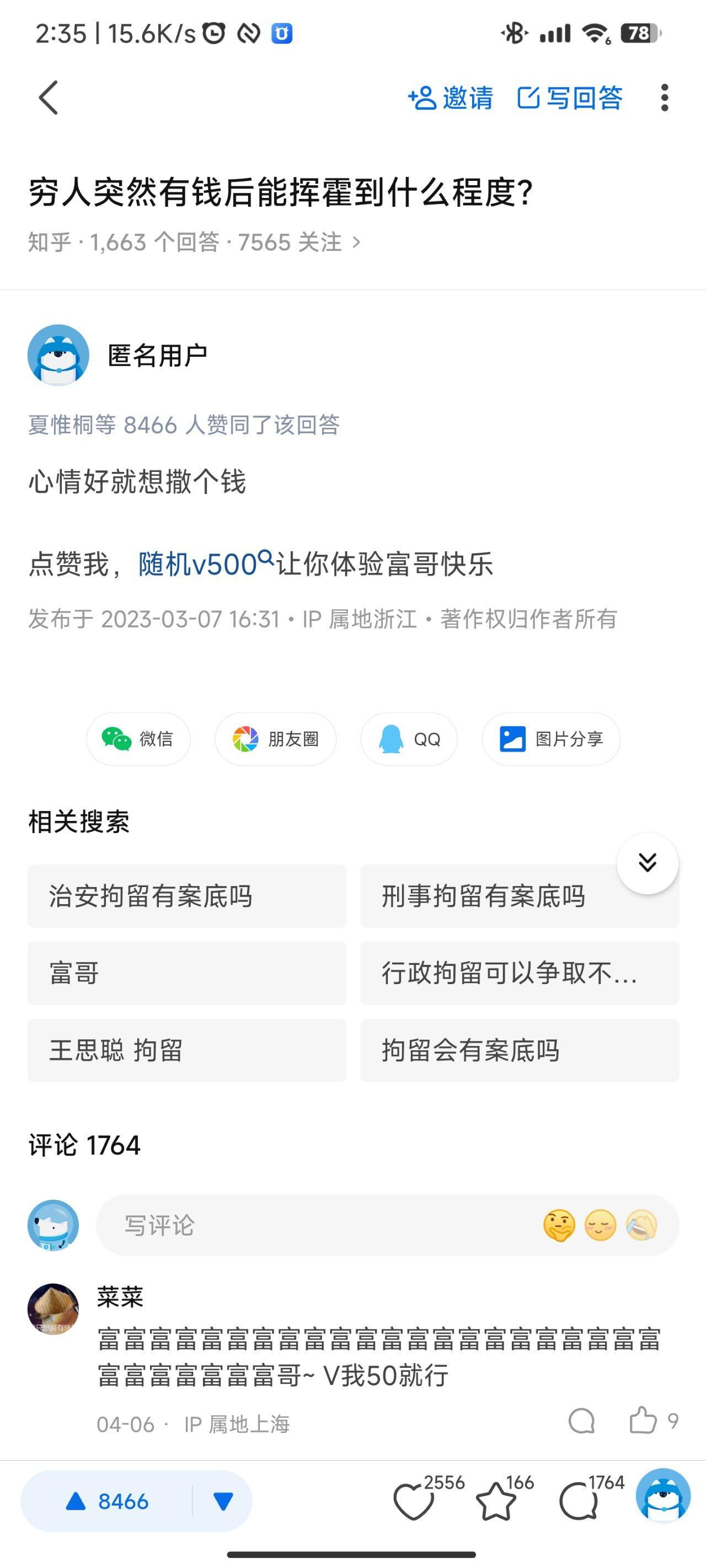Upvote the answer with 8466 votes
706x1568 pixels.
(x=107, y=1501)
